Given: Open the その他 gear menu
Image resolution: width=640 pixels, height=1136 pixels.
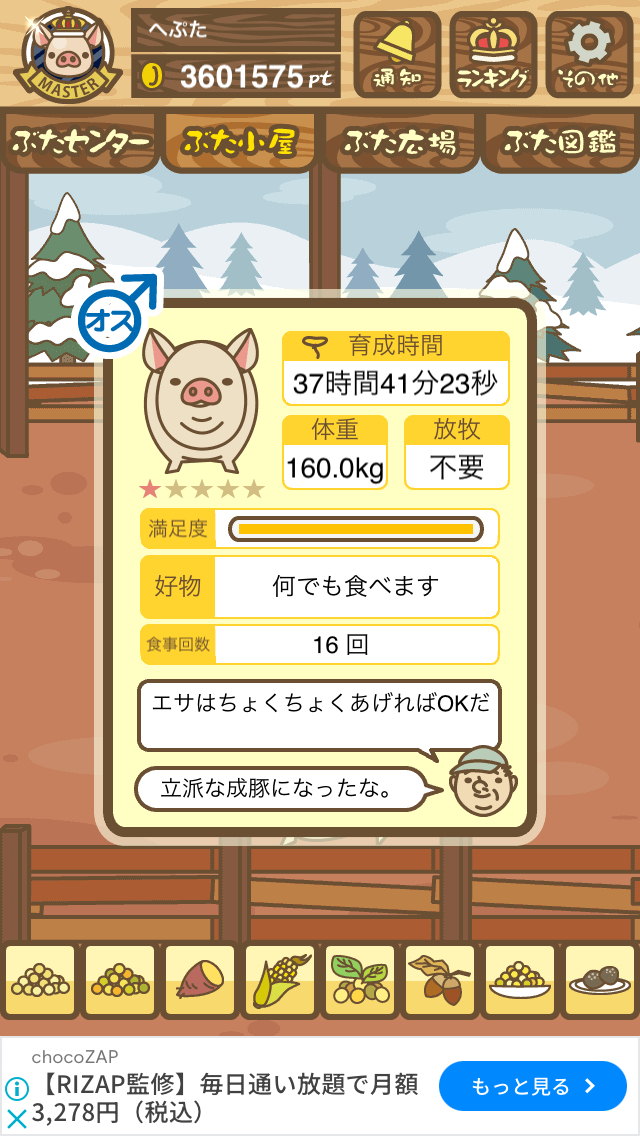Looking at the screenshot, I should tap(589, 54).
